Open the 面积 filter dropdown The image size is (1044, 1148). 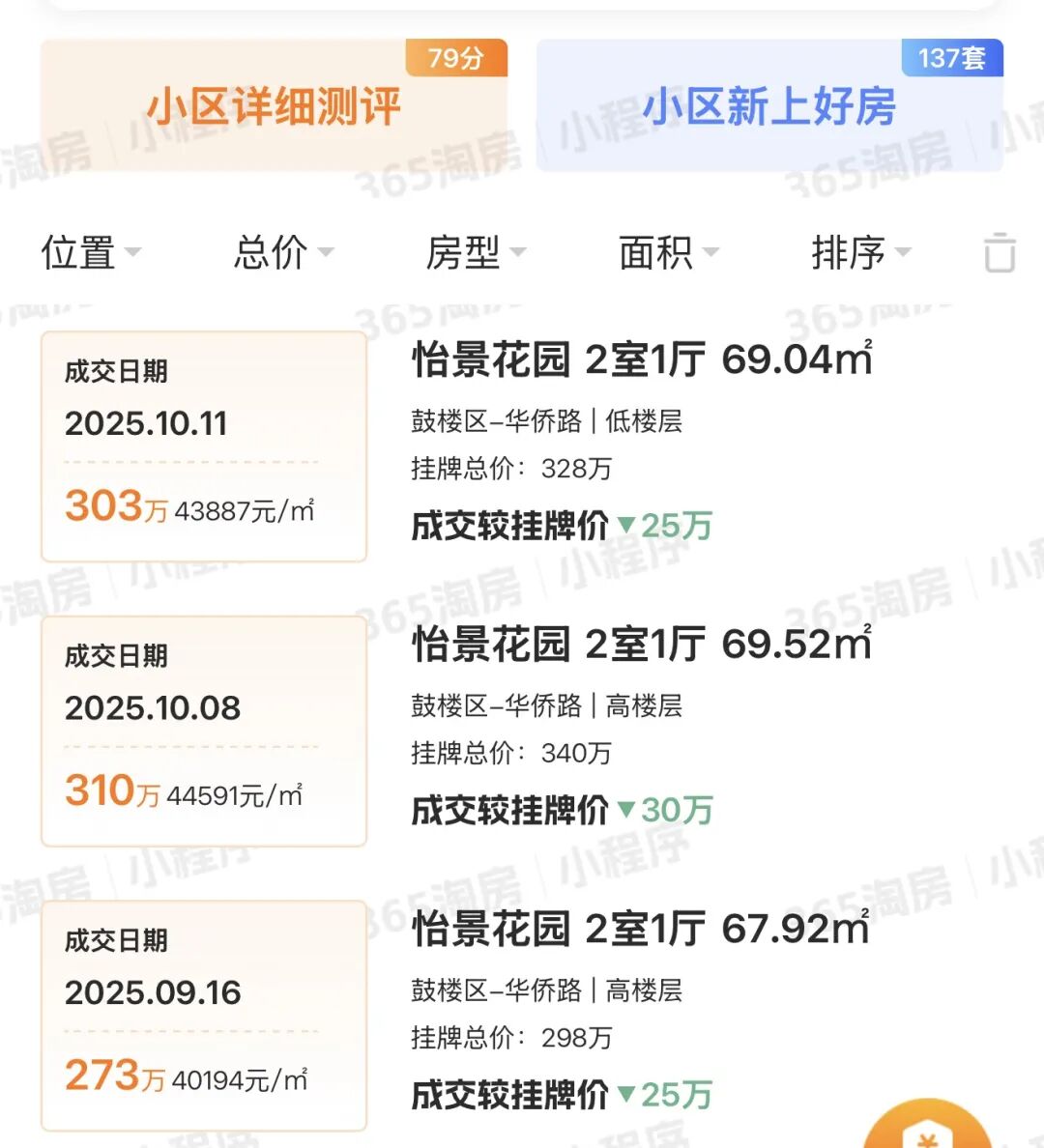click(x=668, y=253)
